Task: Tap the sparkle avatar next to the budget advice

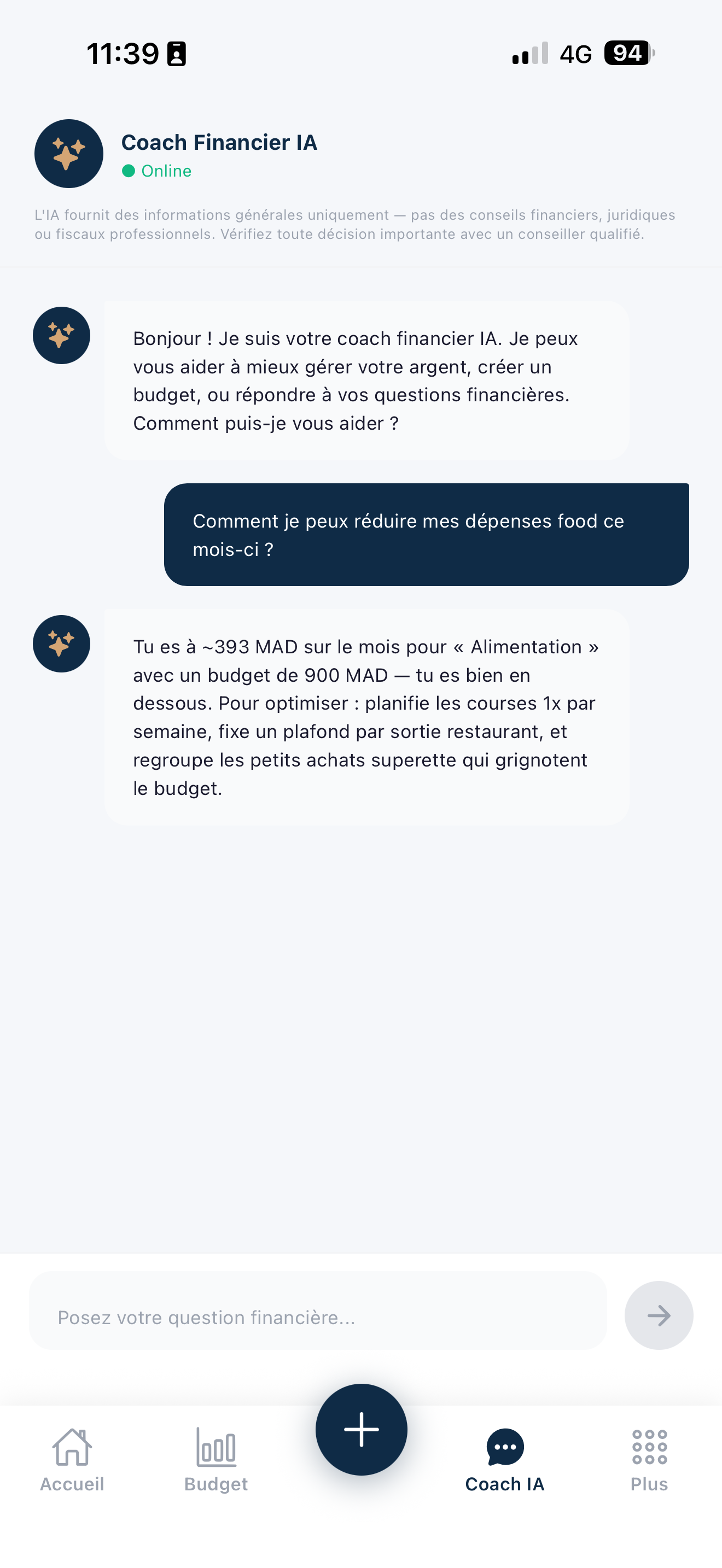Action: 61,643
